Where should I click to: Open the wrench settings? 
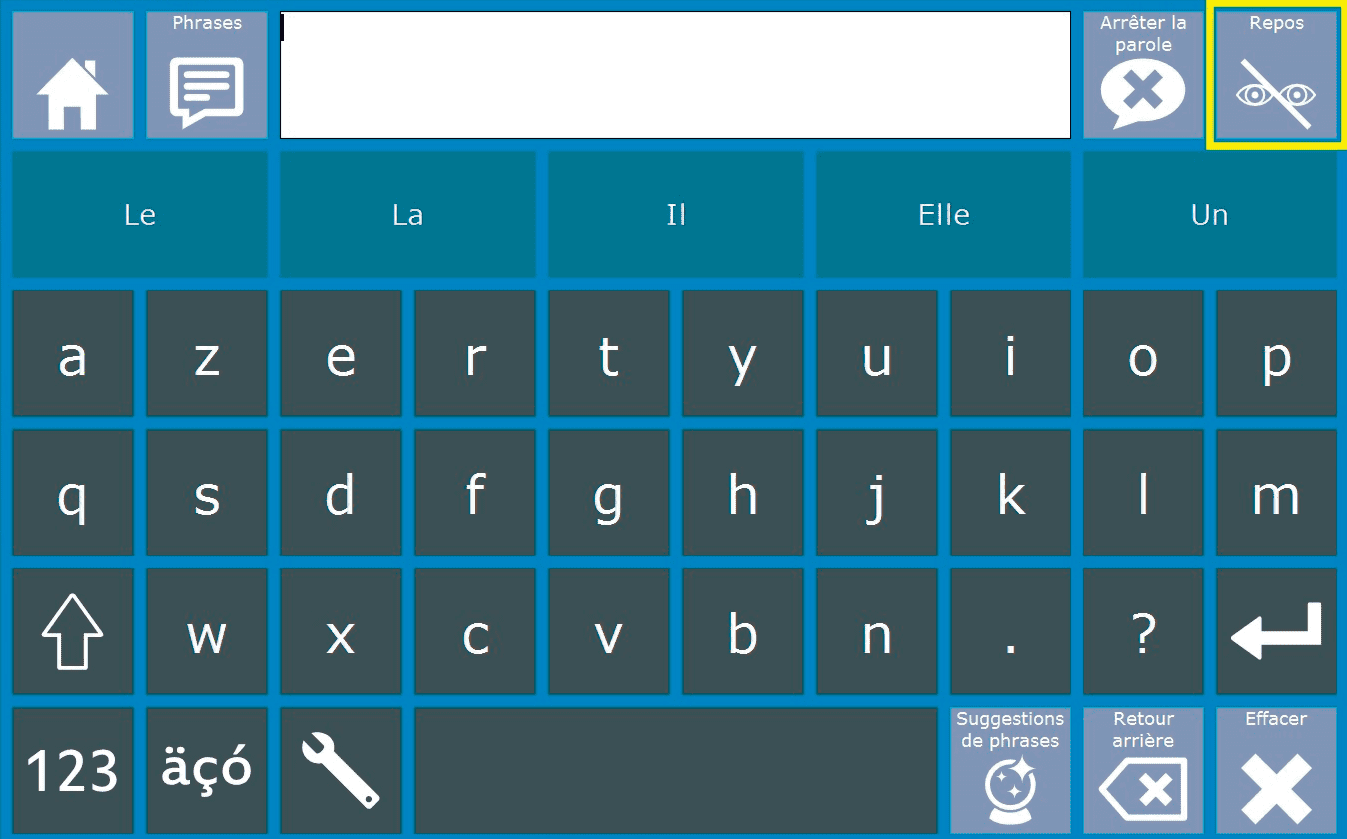[x=341, y=771]
